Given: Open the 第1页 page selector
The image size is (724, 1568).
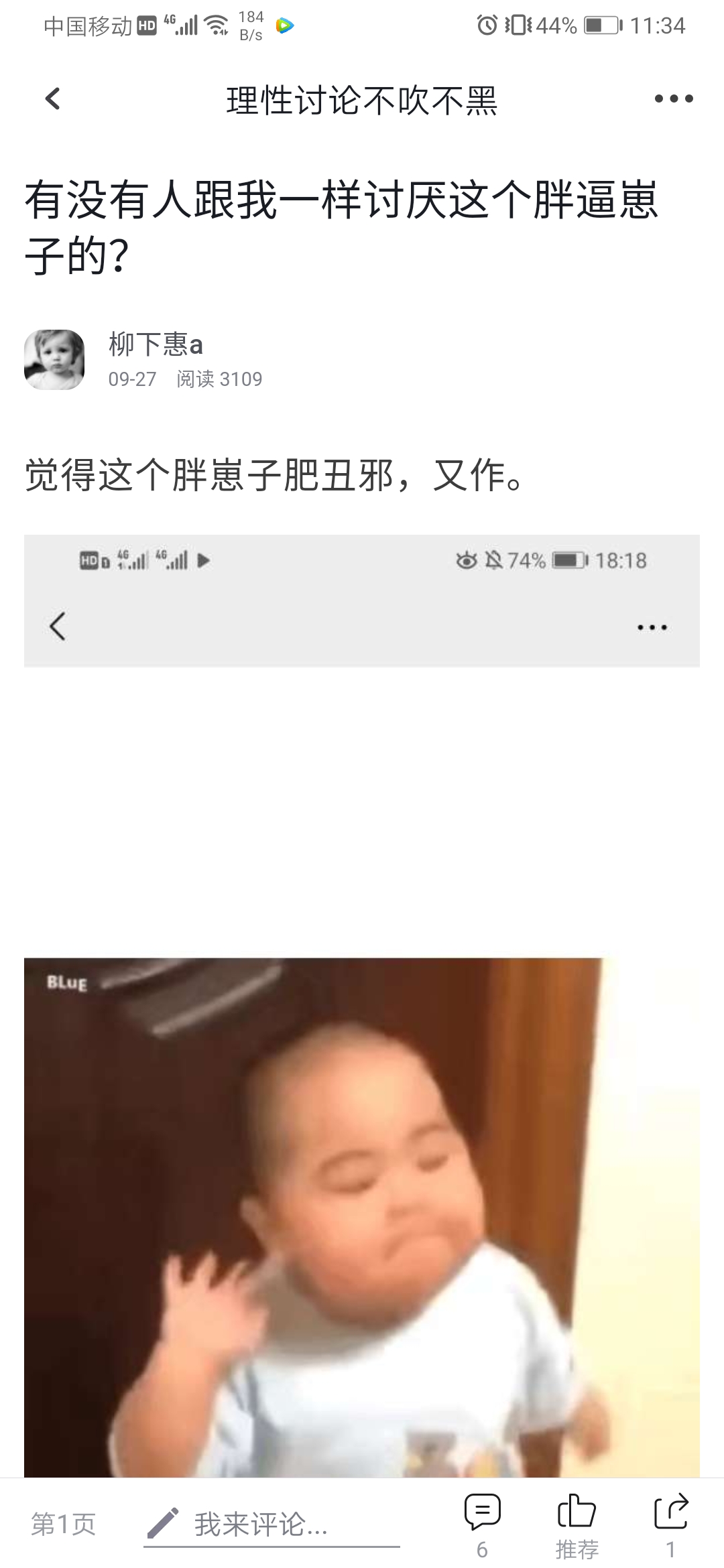Looking at the screenshot, I should tap(64, 1524).
